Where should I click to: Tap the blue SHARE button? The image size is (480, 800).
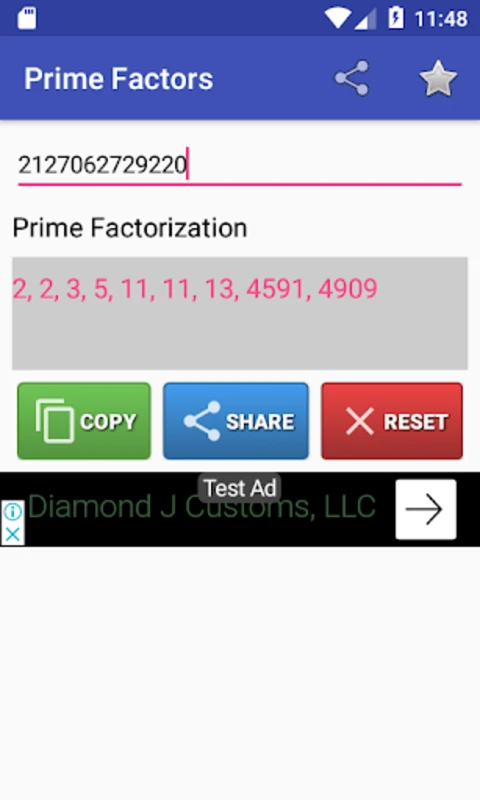(236, 421)
